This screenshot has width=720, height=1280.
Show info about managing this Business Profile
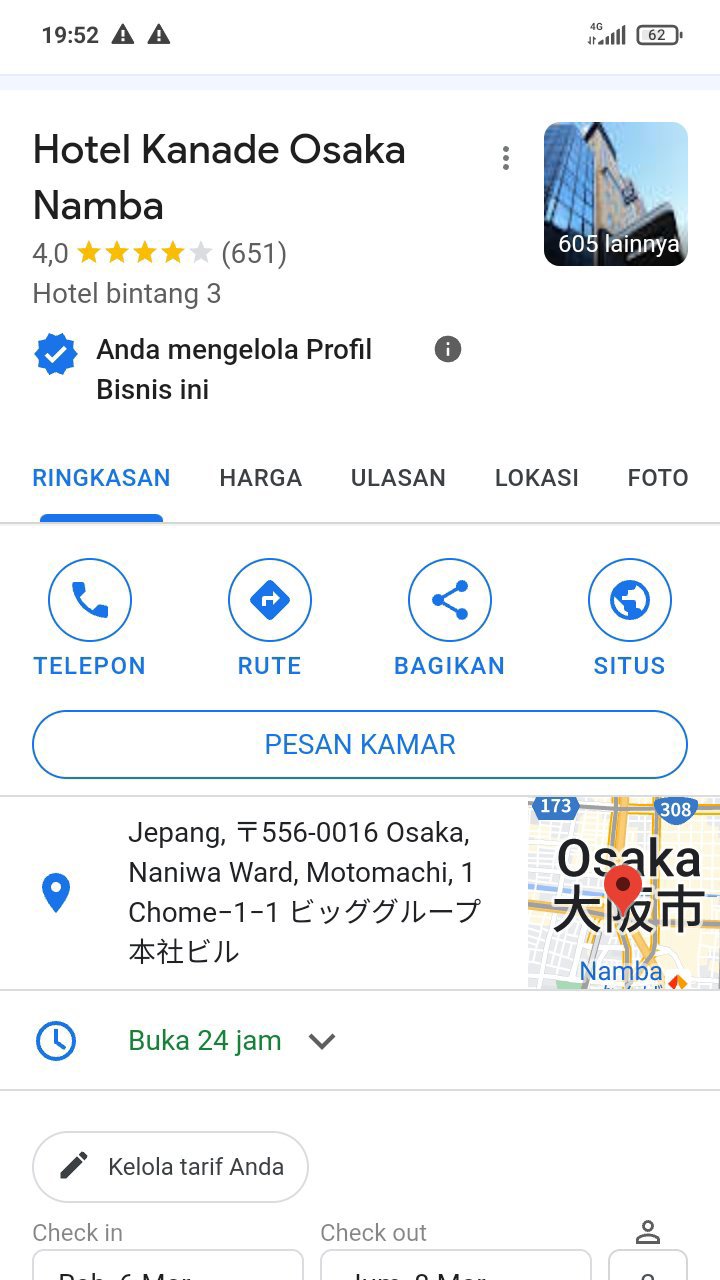(448, 349)
